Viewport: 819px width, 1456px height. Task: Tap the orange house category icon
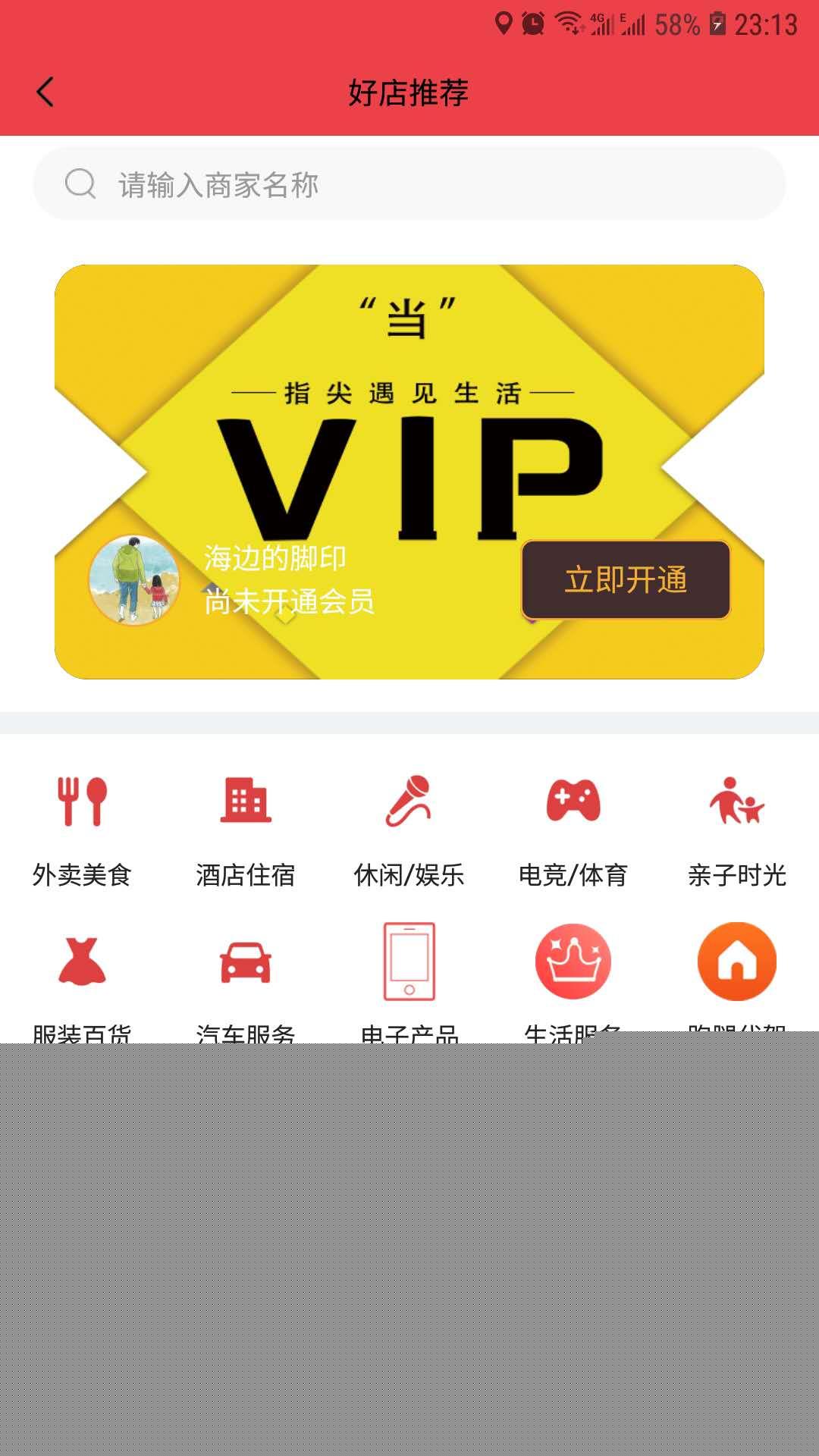[x=737, y=962]
